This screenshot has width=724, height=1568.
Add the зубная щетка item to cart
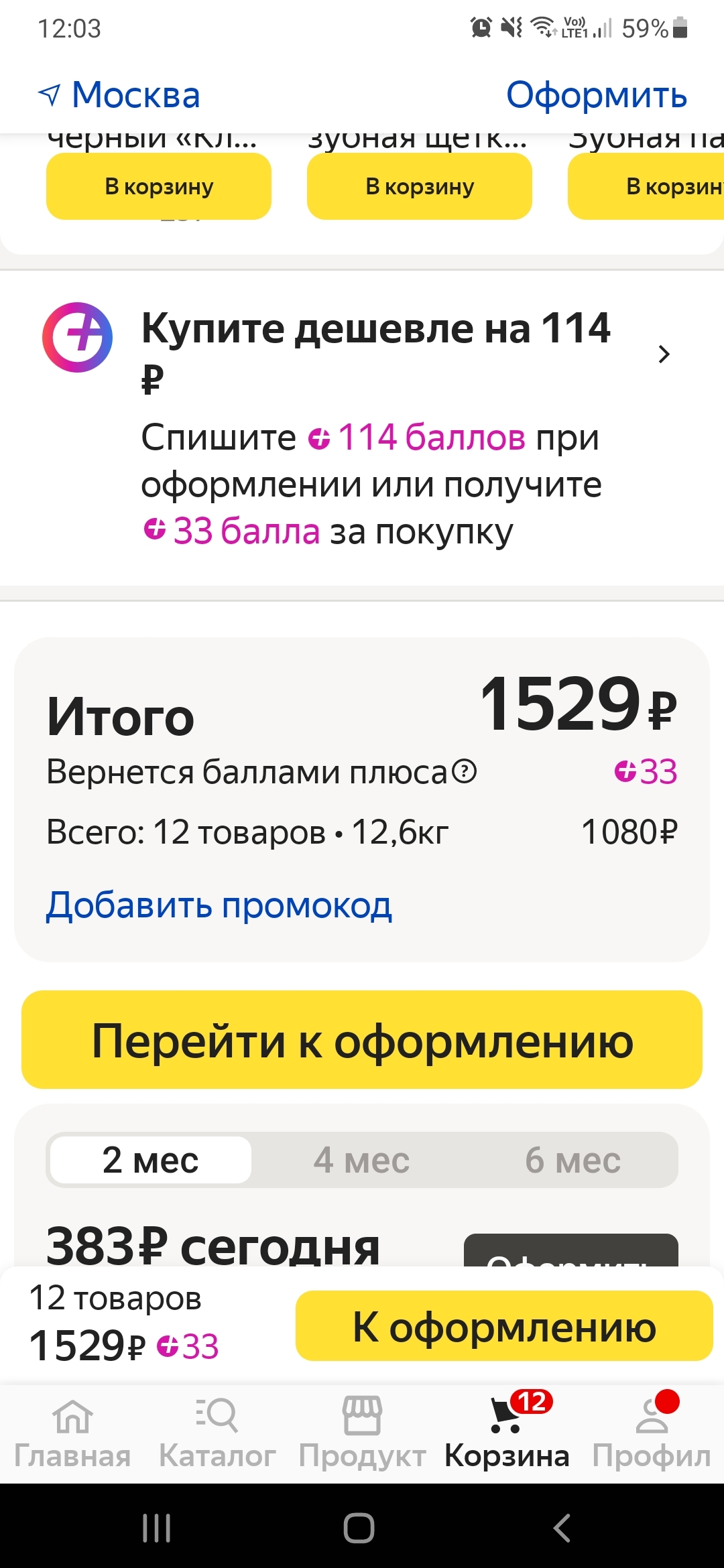coord(419,186)
